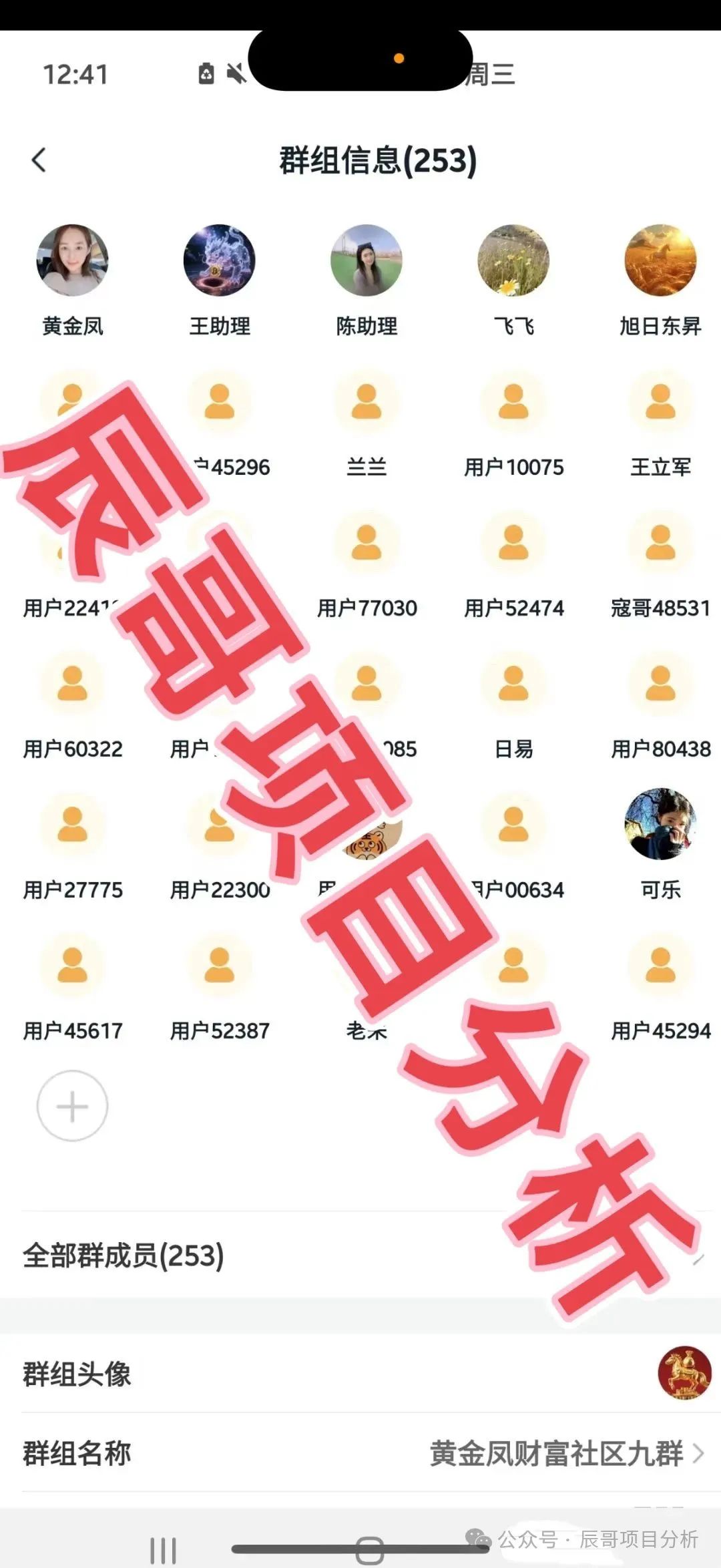Open member 王助理's profile

(x=219, y=261)
